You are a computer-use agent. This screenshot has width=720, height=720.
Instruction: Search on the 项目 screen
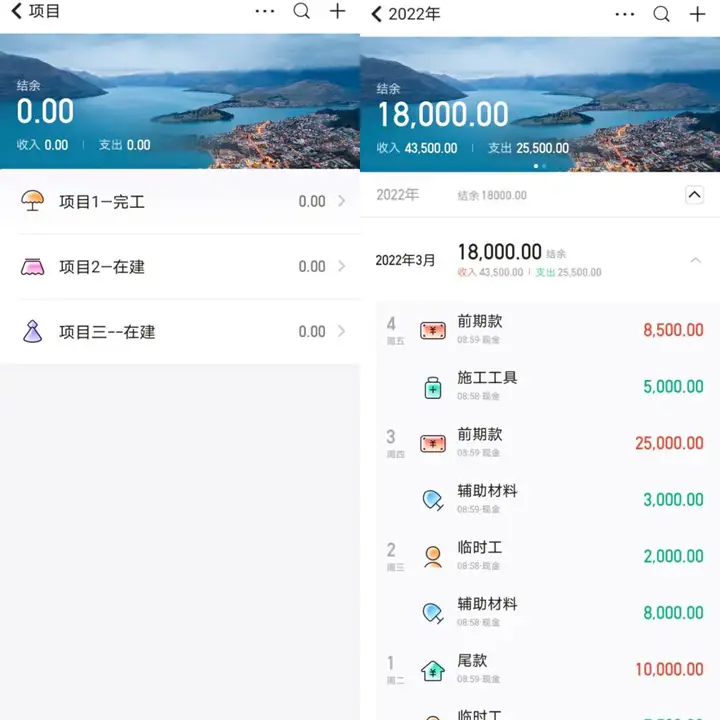tap(301, 12)
